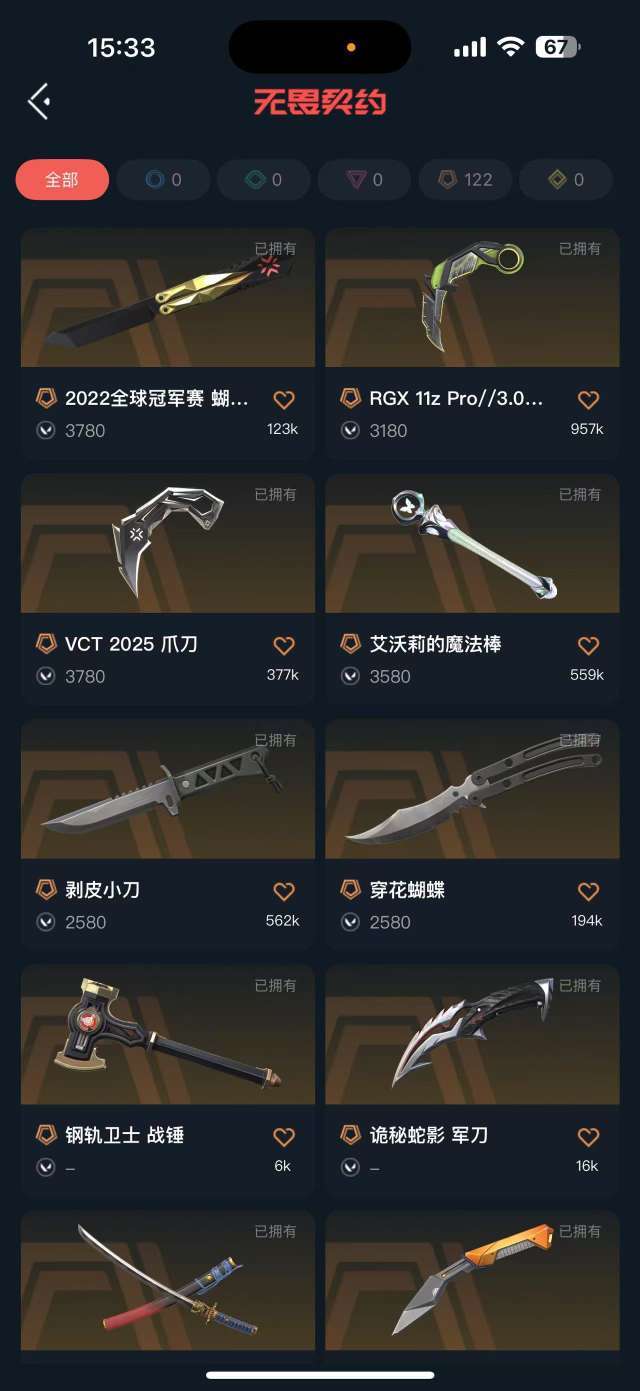Open the 诡秘蛇影 军刀 skin card
Screen dimensions: 640x1391
tap(472, 1080)
